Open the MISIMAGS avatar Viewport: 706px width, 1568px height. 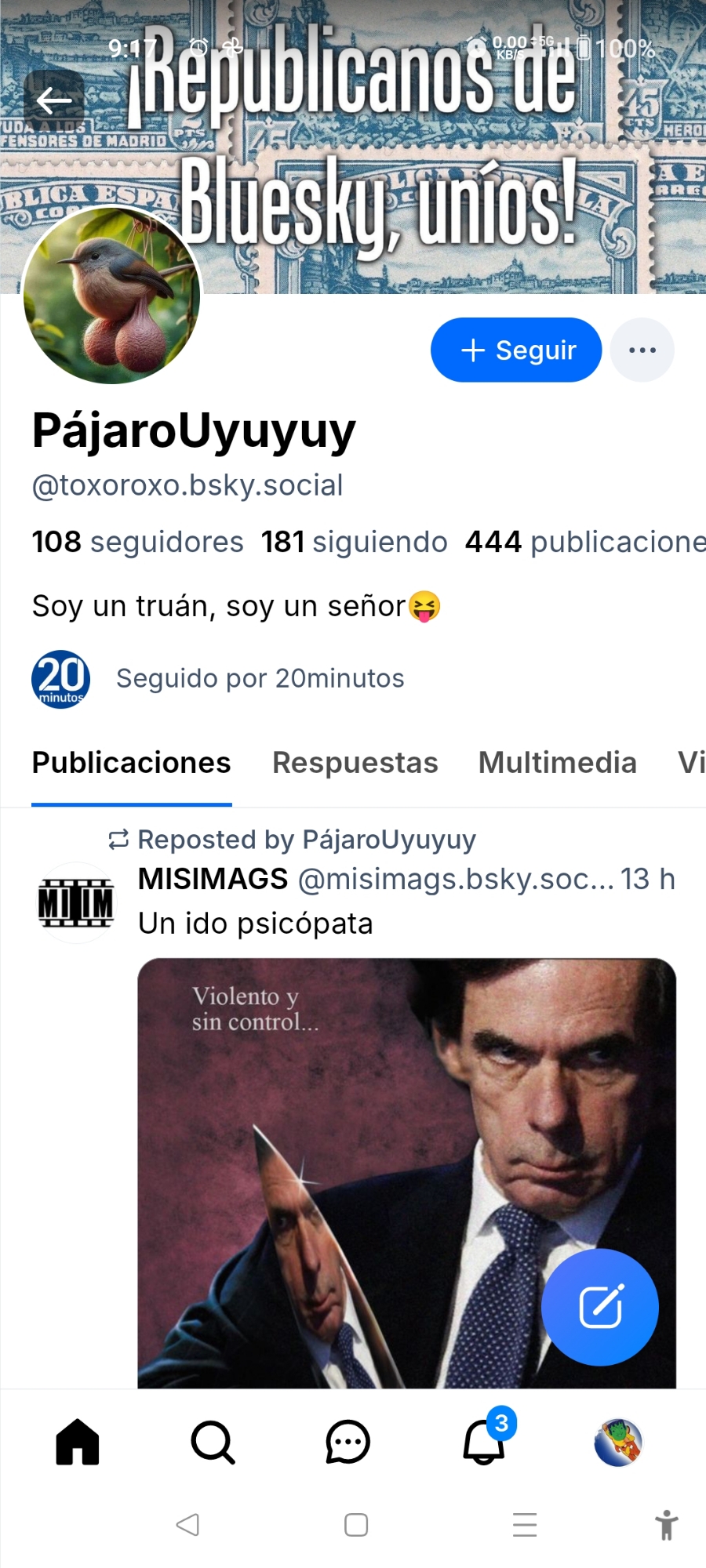76,903
